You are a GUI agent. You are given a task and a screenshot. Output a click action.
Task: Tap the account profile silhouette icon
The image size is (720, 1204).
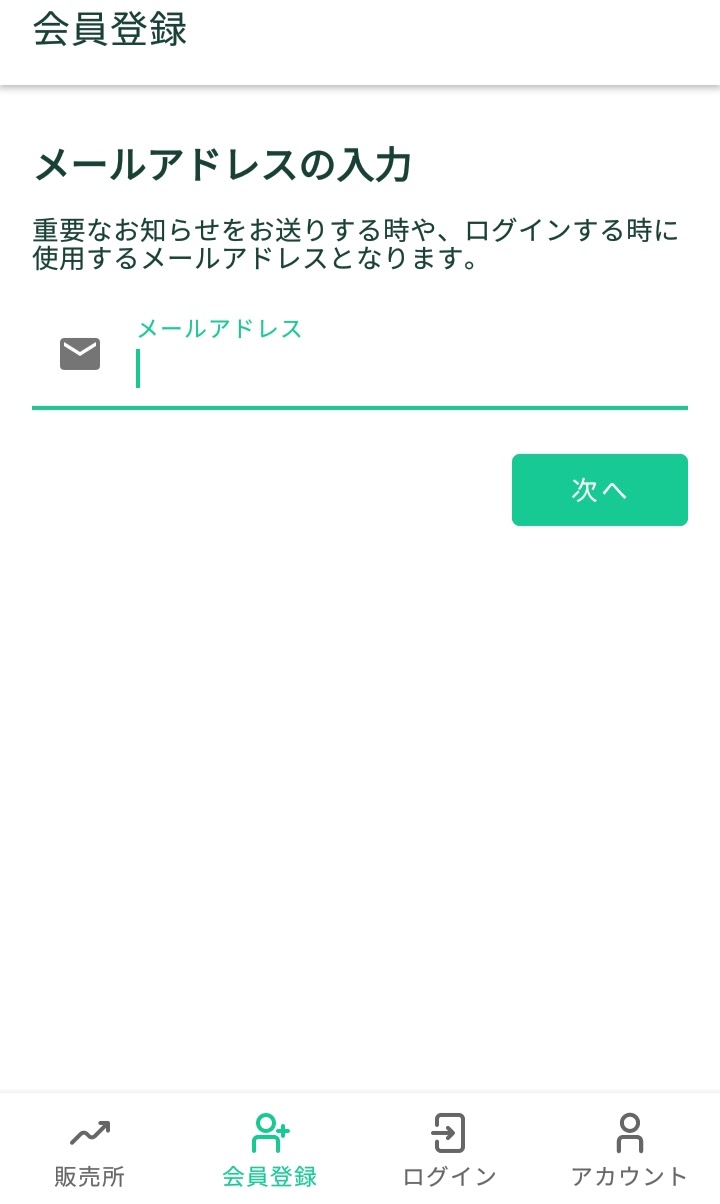point(631,1133)
